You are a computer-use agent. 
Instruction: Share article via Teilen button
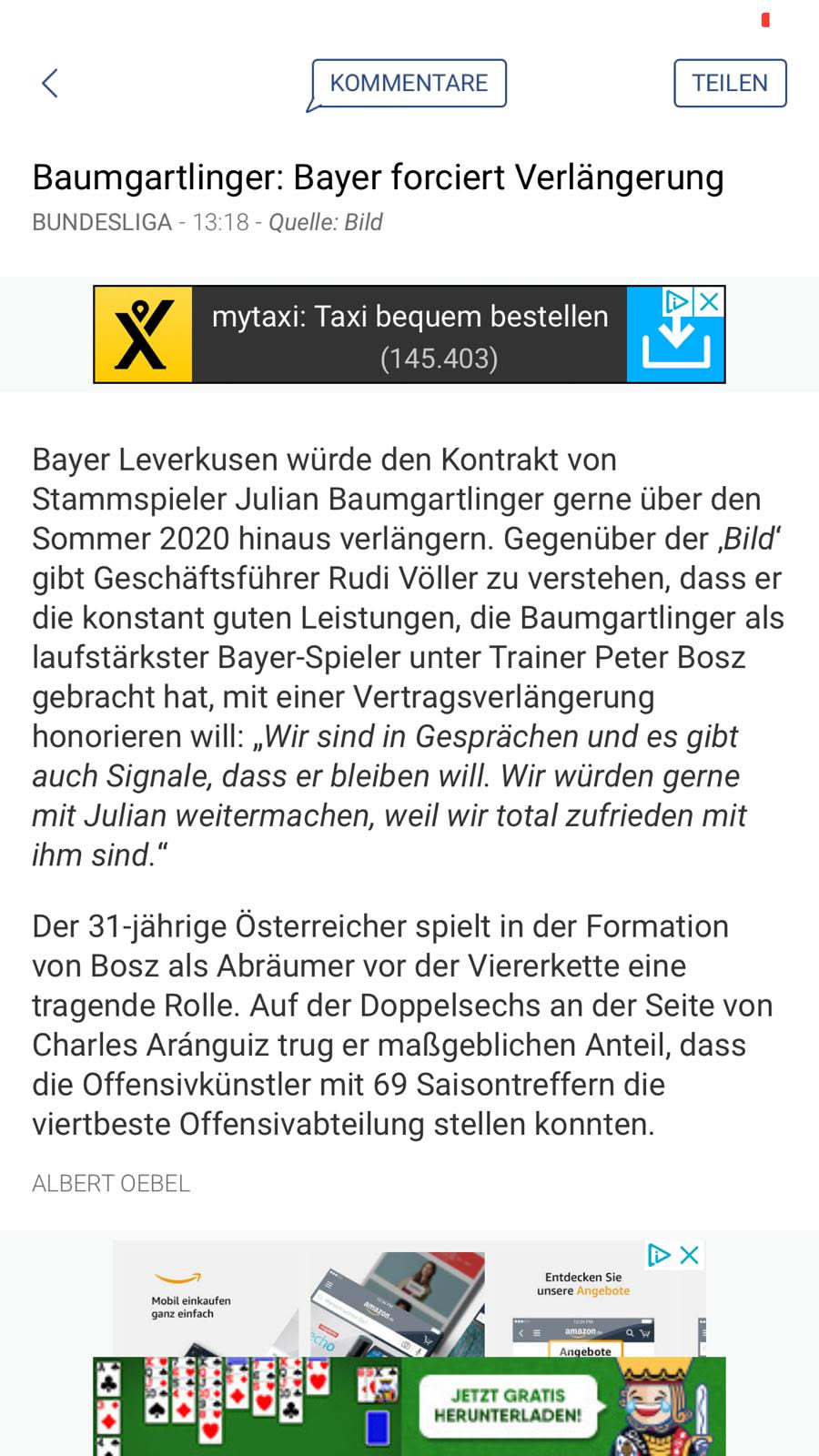coord(730,83)
